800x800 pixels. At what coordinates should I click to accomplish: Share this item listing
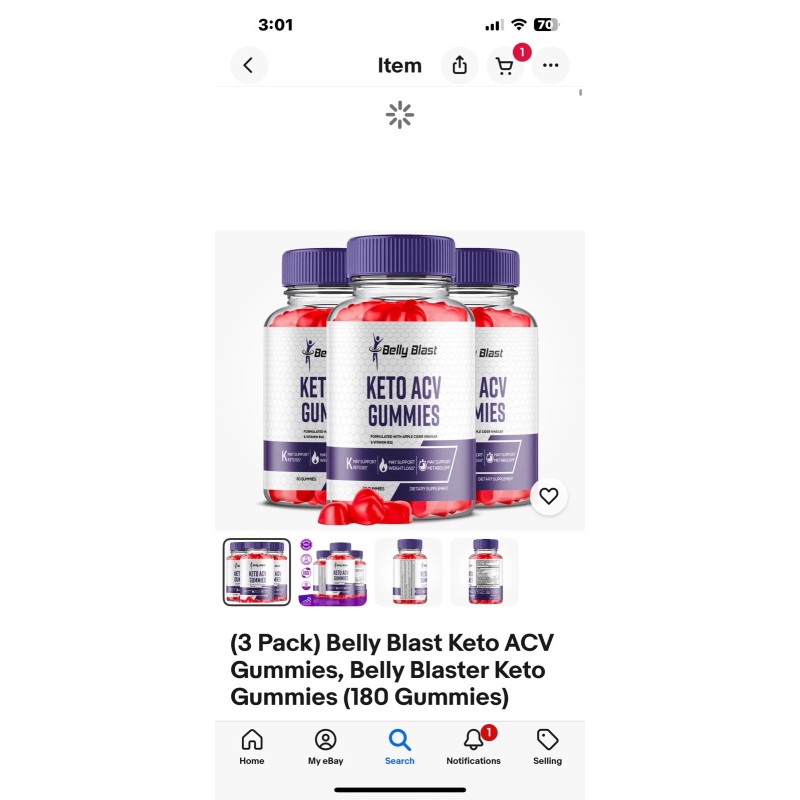point(459,65)
